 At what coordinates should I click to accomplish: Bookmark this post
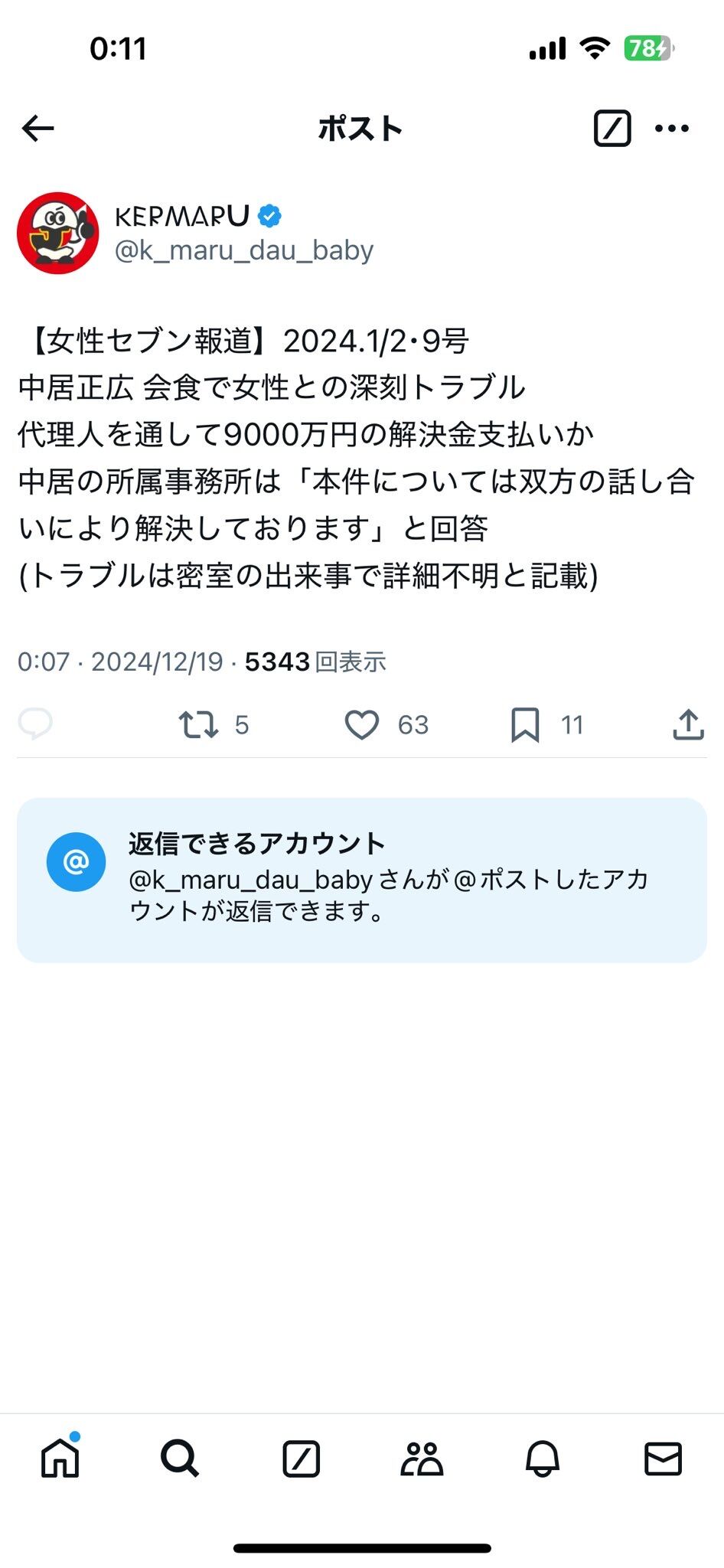pos(525,724)
